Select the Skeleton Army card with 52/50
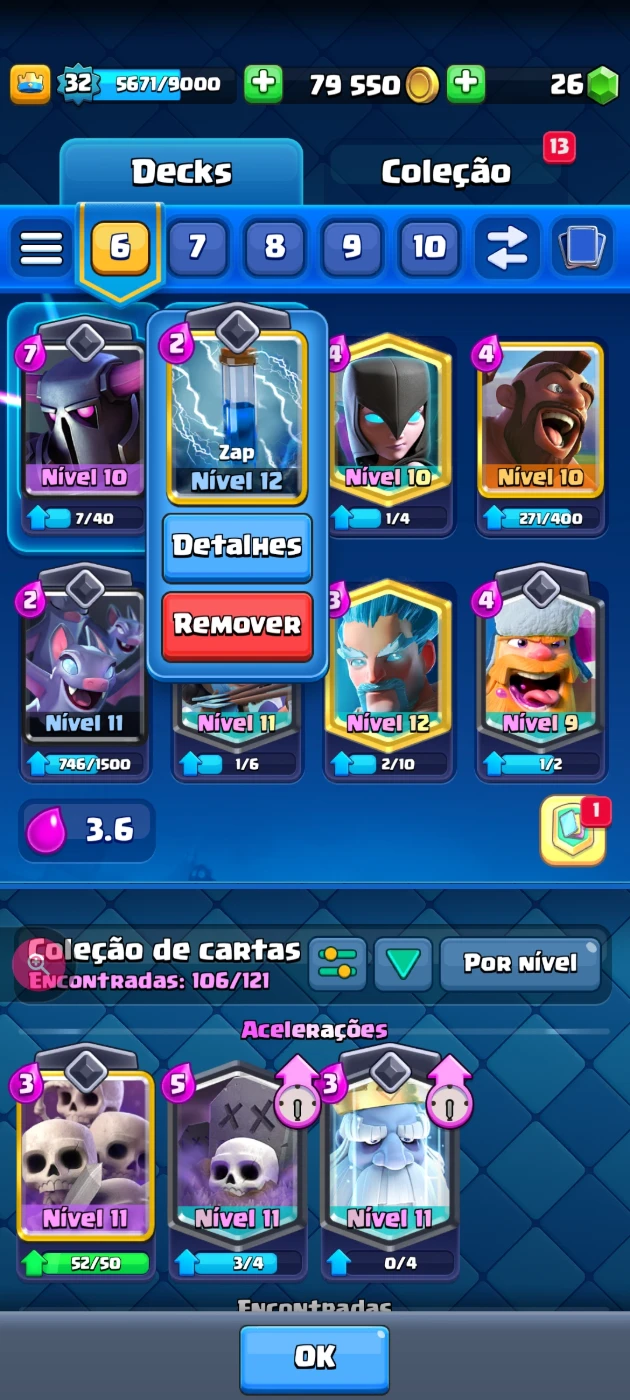Screen dimensions: 630x1400 (x=85, y=1160)
